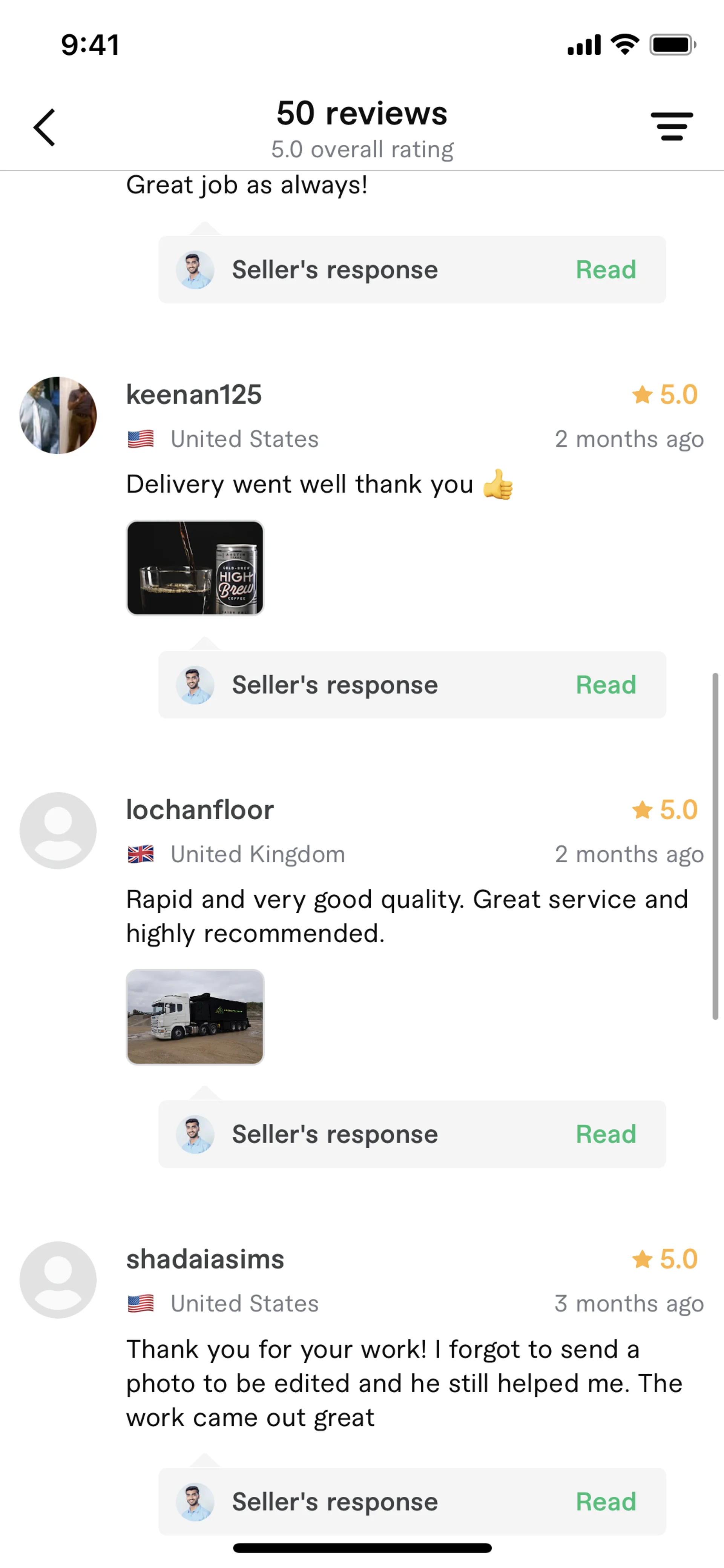Viewport: 724px width, 1568px height.
Task: Read seller's response to lochanfloor's review
Action: coord(605,1134)
